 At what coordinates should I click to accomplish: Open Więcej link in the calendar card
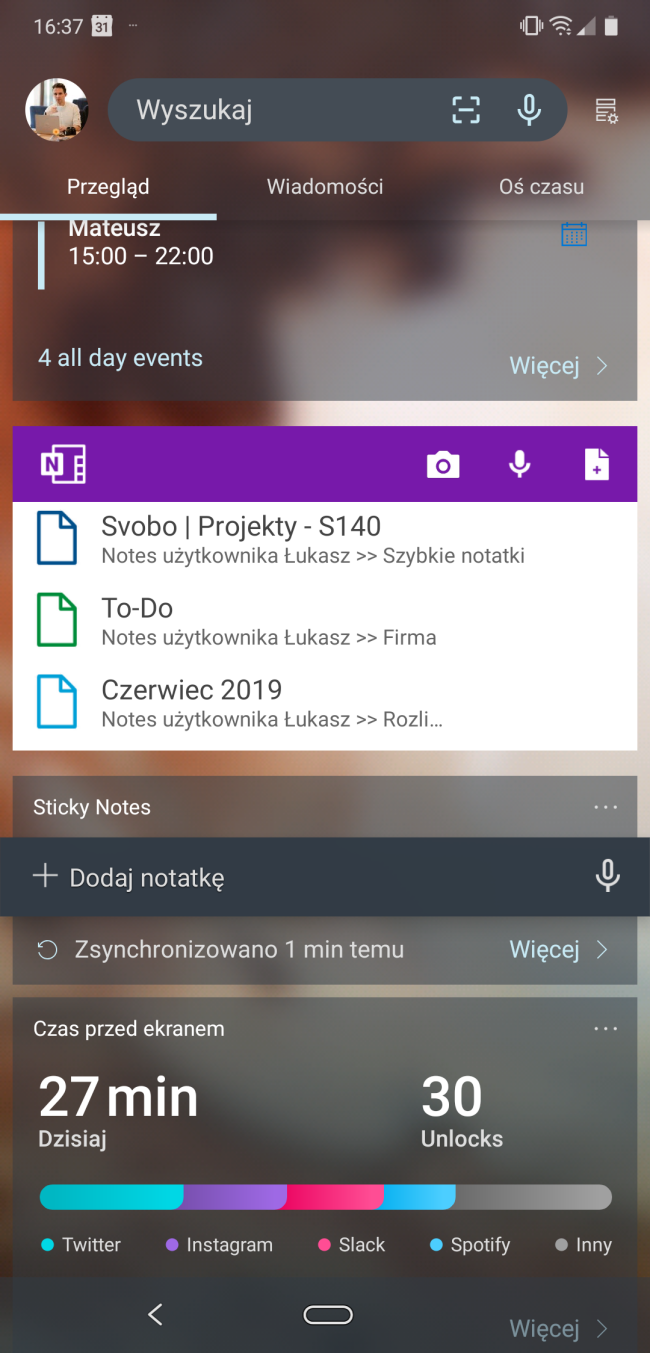(x=558, y=365)
